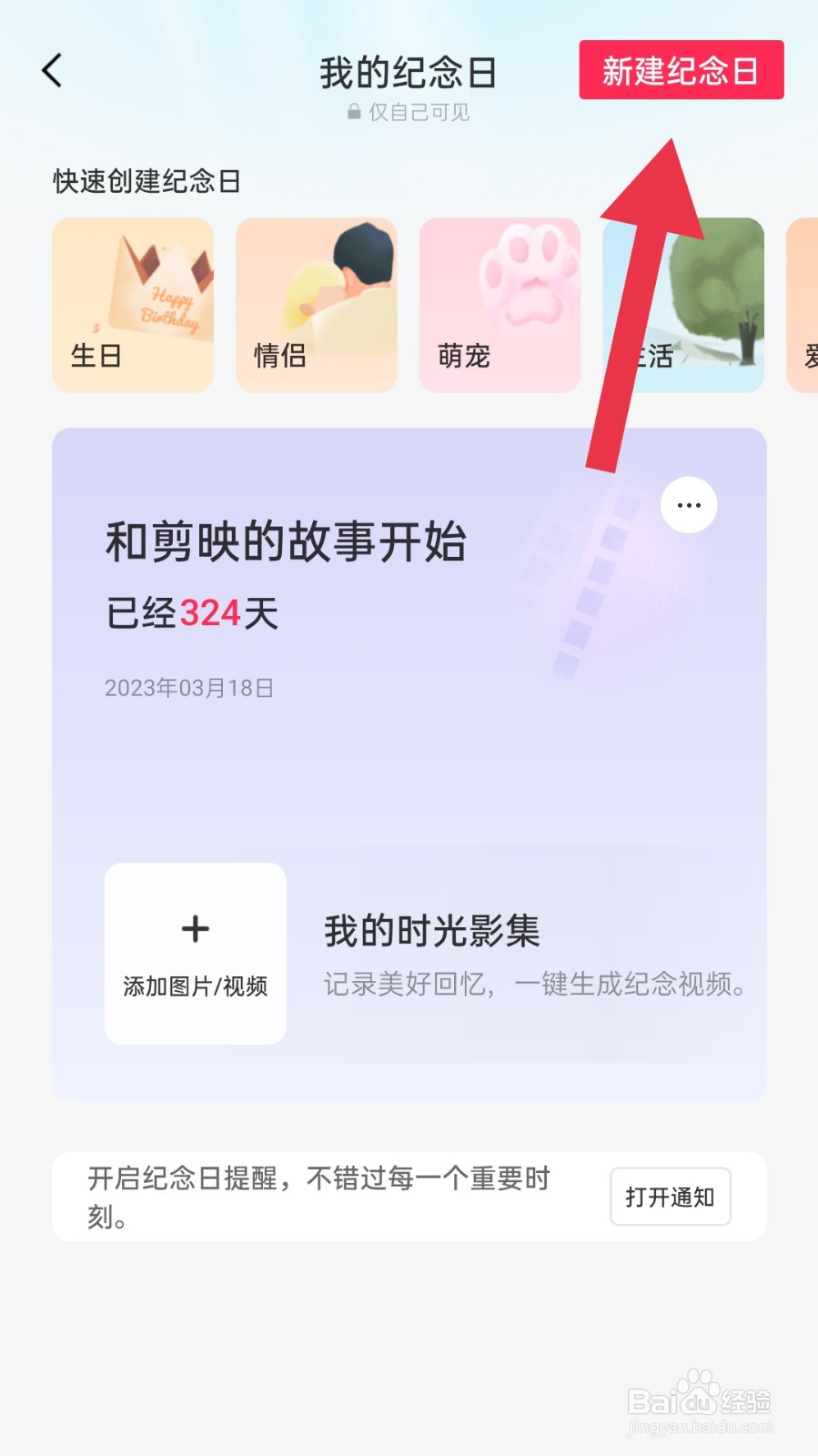The image size is (818, 1456).
Task: Tap 我的时光影集 to generate a memory video
Action: click(431, 930)
